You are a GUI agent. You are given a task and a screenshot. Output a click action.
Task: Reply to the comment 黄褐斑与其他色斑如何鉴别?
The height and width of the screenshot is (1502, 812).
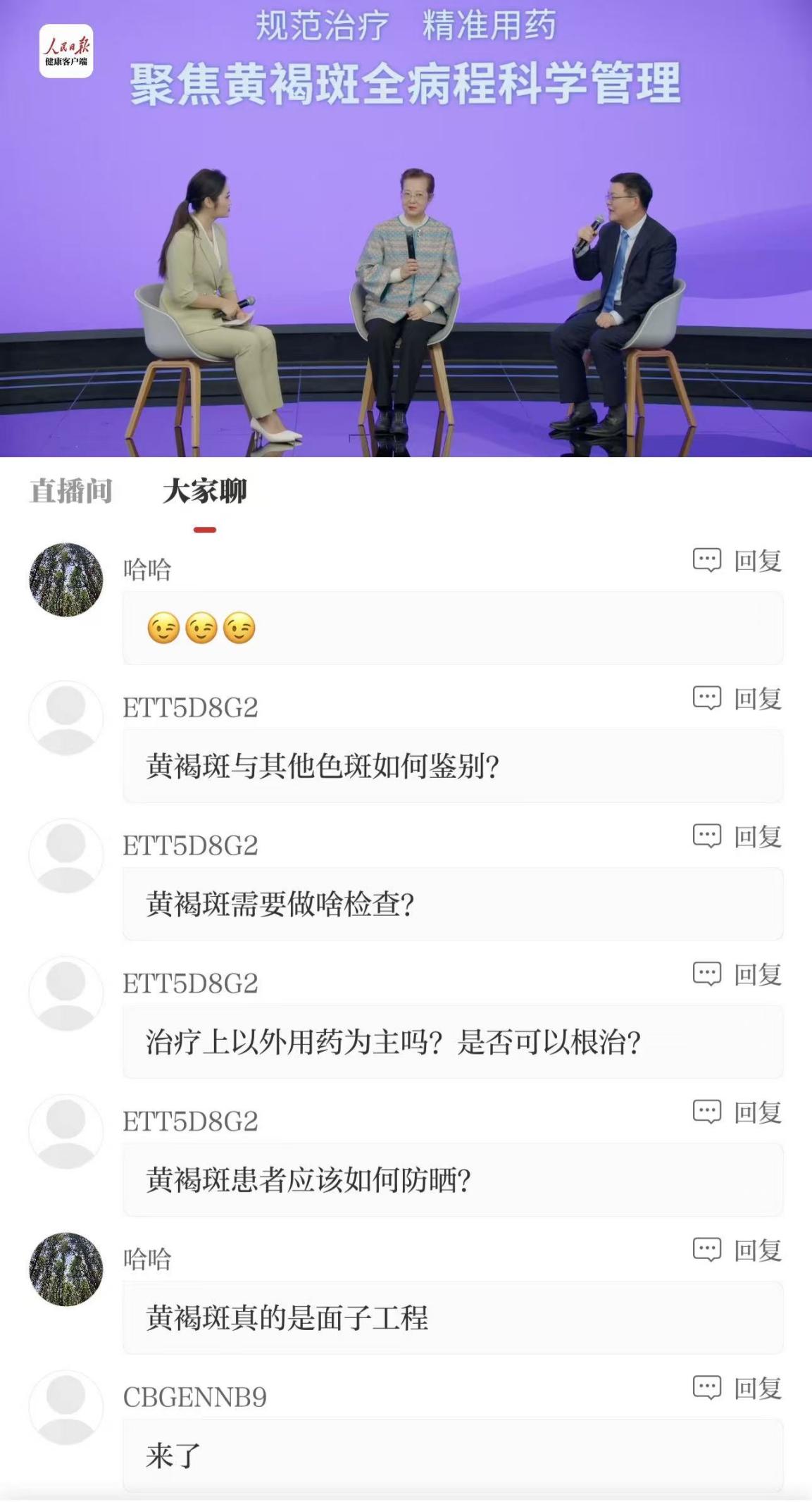[x=737, y=699]
